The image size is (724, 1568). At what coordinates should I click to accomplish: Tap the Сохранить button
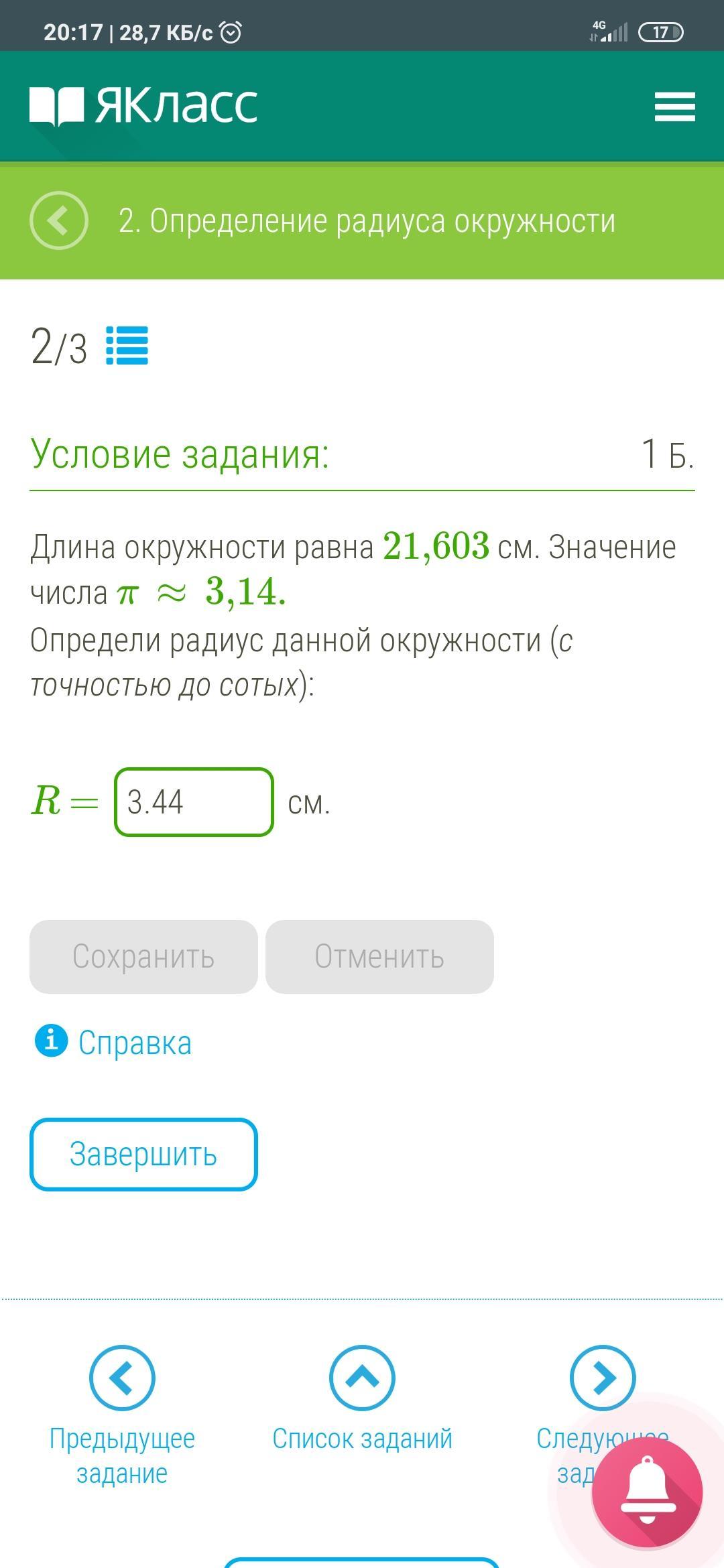point(143,957)
